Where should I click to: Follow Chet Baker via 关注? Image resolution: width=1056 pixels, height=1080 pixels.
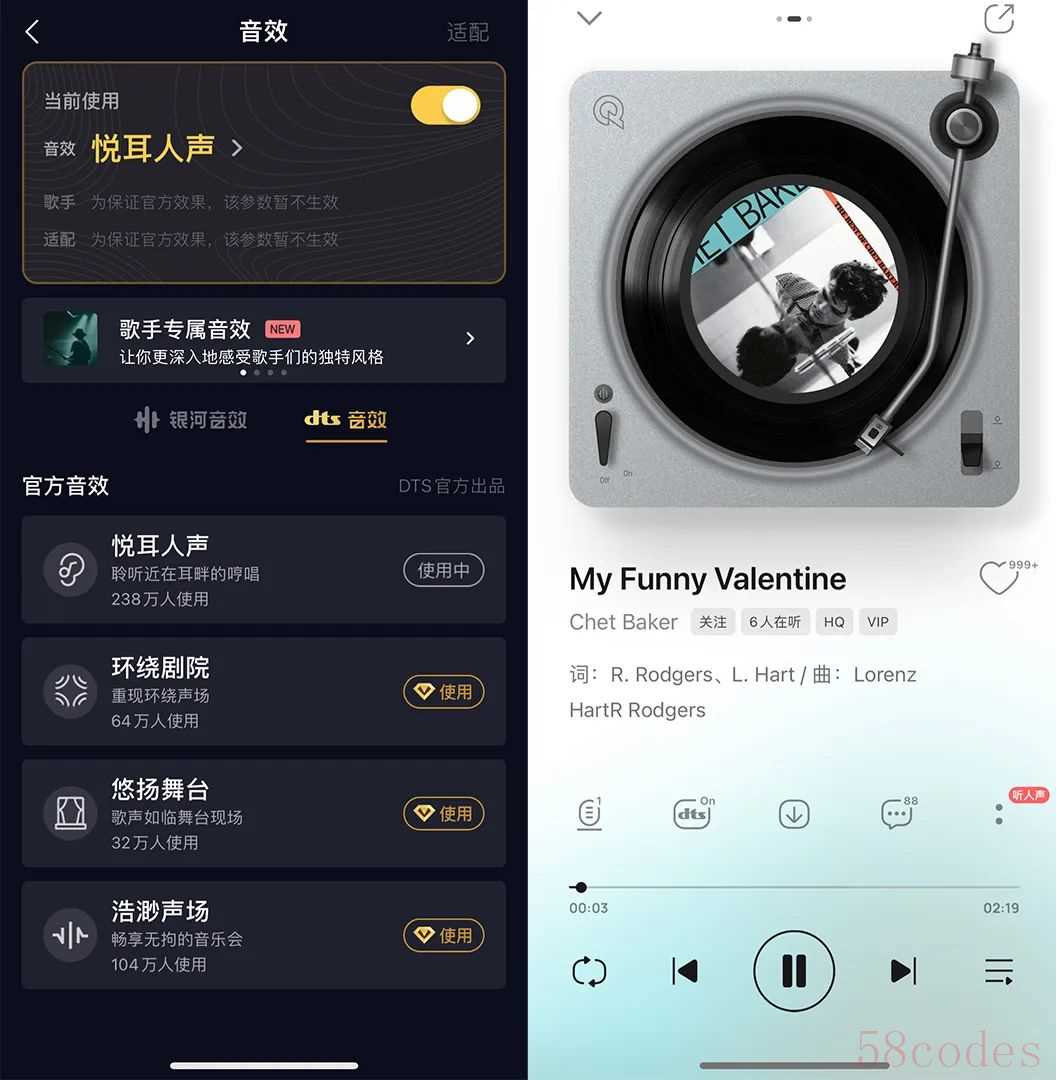[x=713, y=622]
